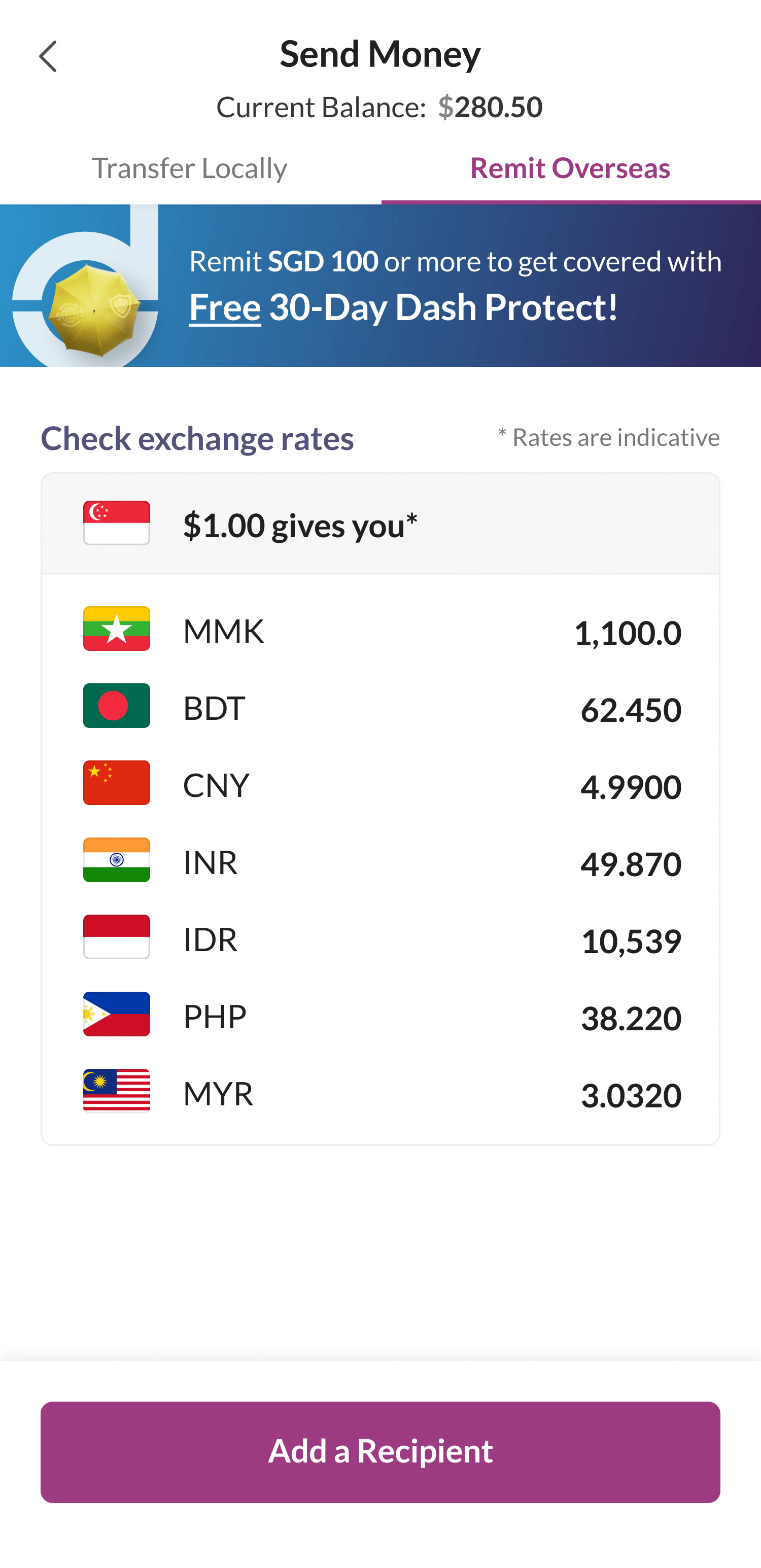This screenshot has width=761, height=1568.
Task: Tap the Add a Recipient button
Action: (380, 1452)
